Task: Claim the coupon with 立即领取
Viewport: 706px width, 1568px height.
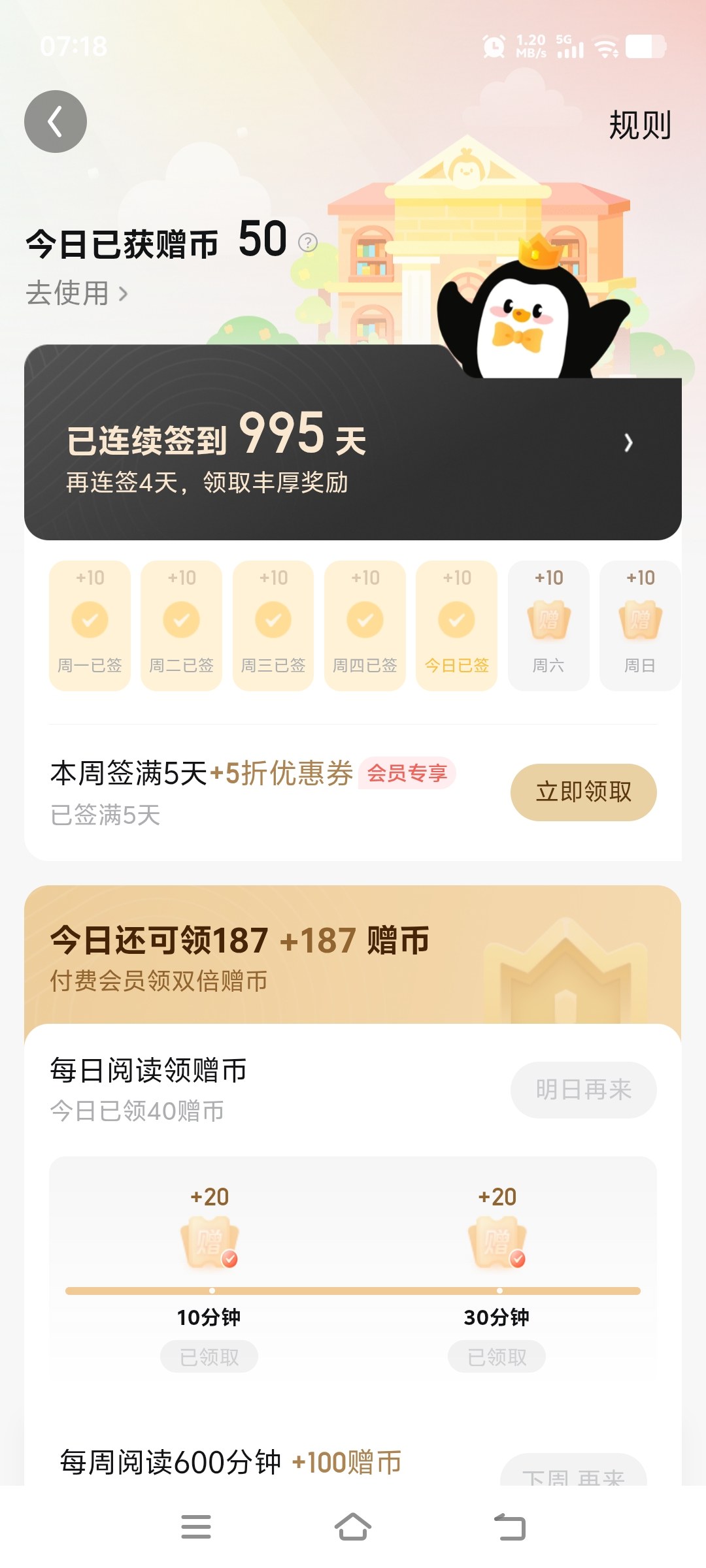Action: 583,792
